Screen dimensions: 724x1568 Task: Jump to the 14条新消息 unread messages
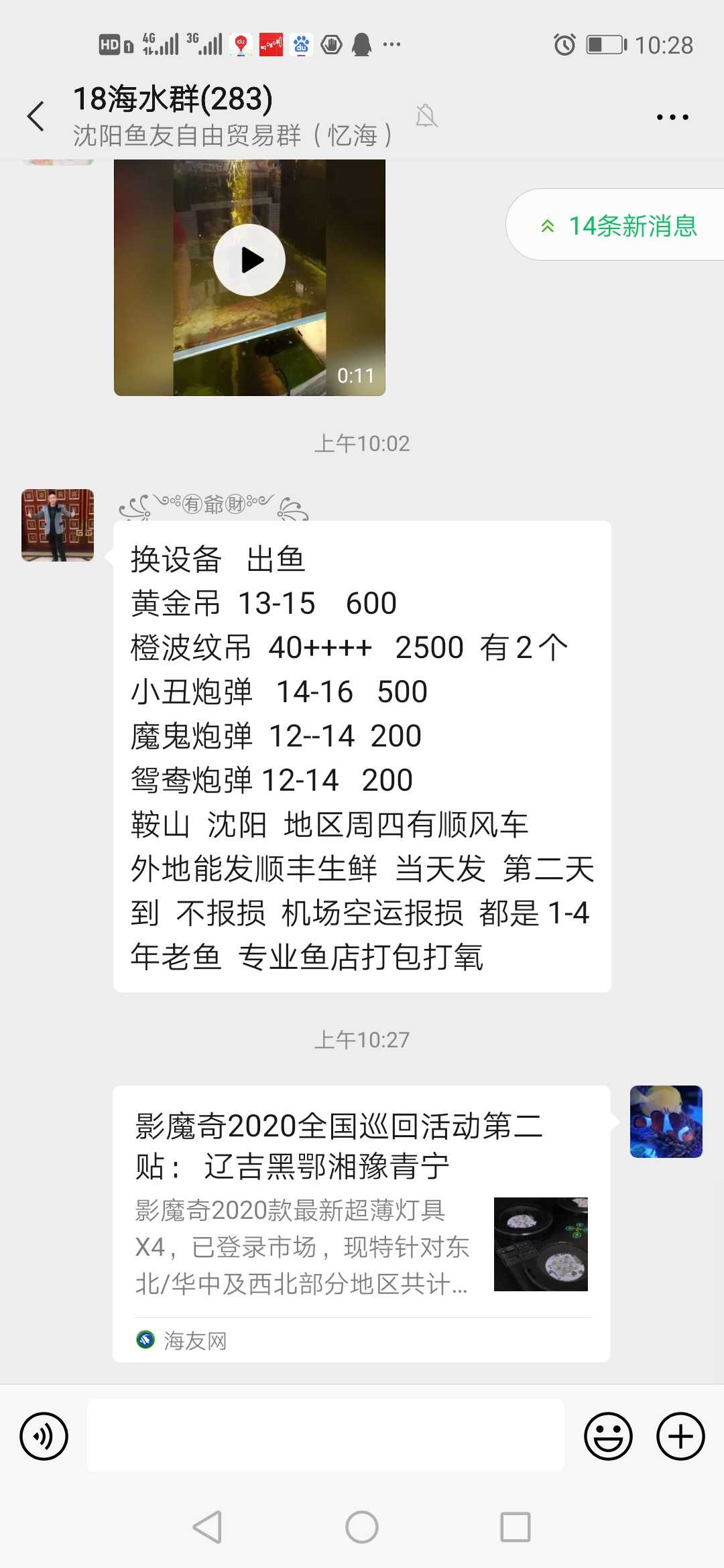(x=617, y=225)
